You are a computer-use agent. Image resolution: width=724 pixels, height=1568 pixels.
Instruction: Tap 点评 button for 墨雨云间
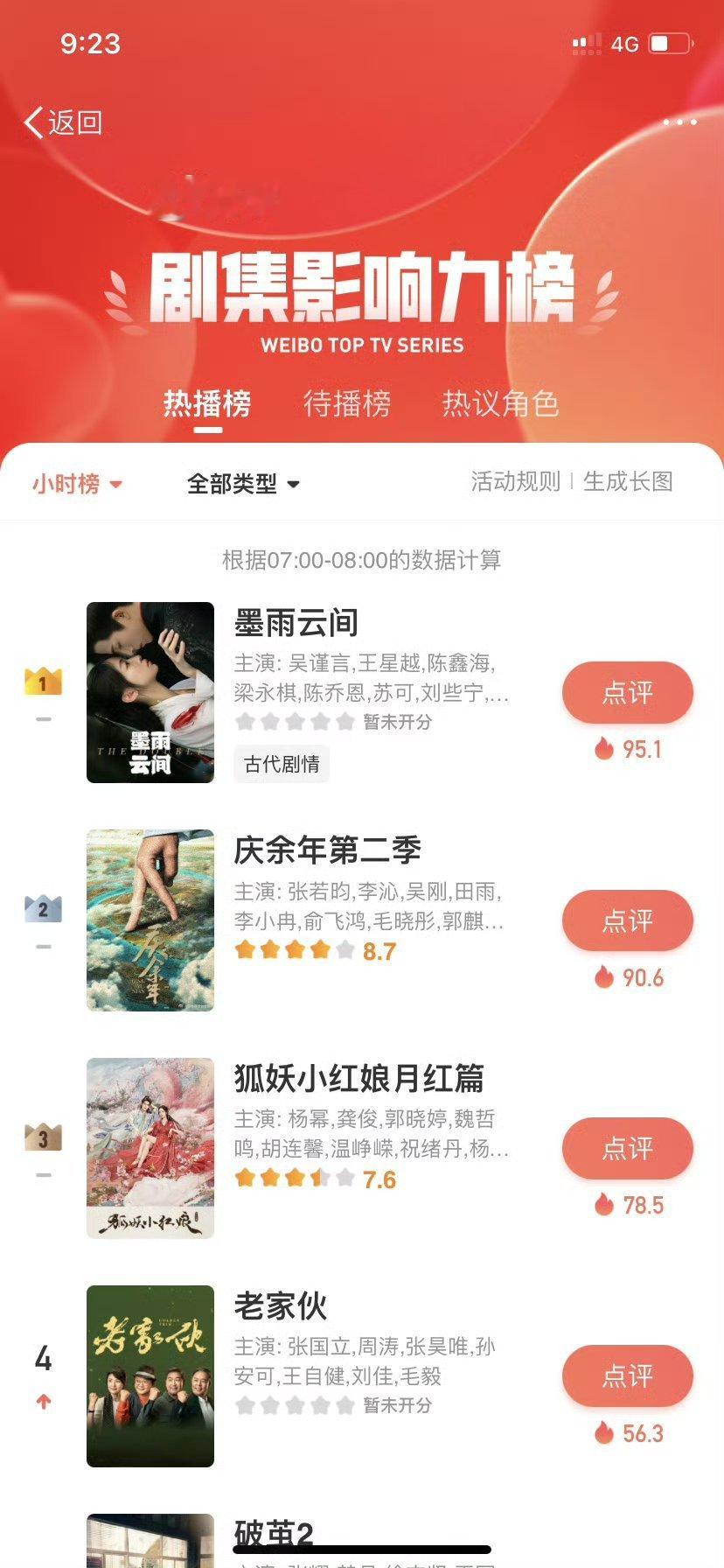[628, 693]
